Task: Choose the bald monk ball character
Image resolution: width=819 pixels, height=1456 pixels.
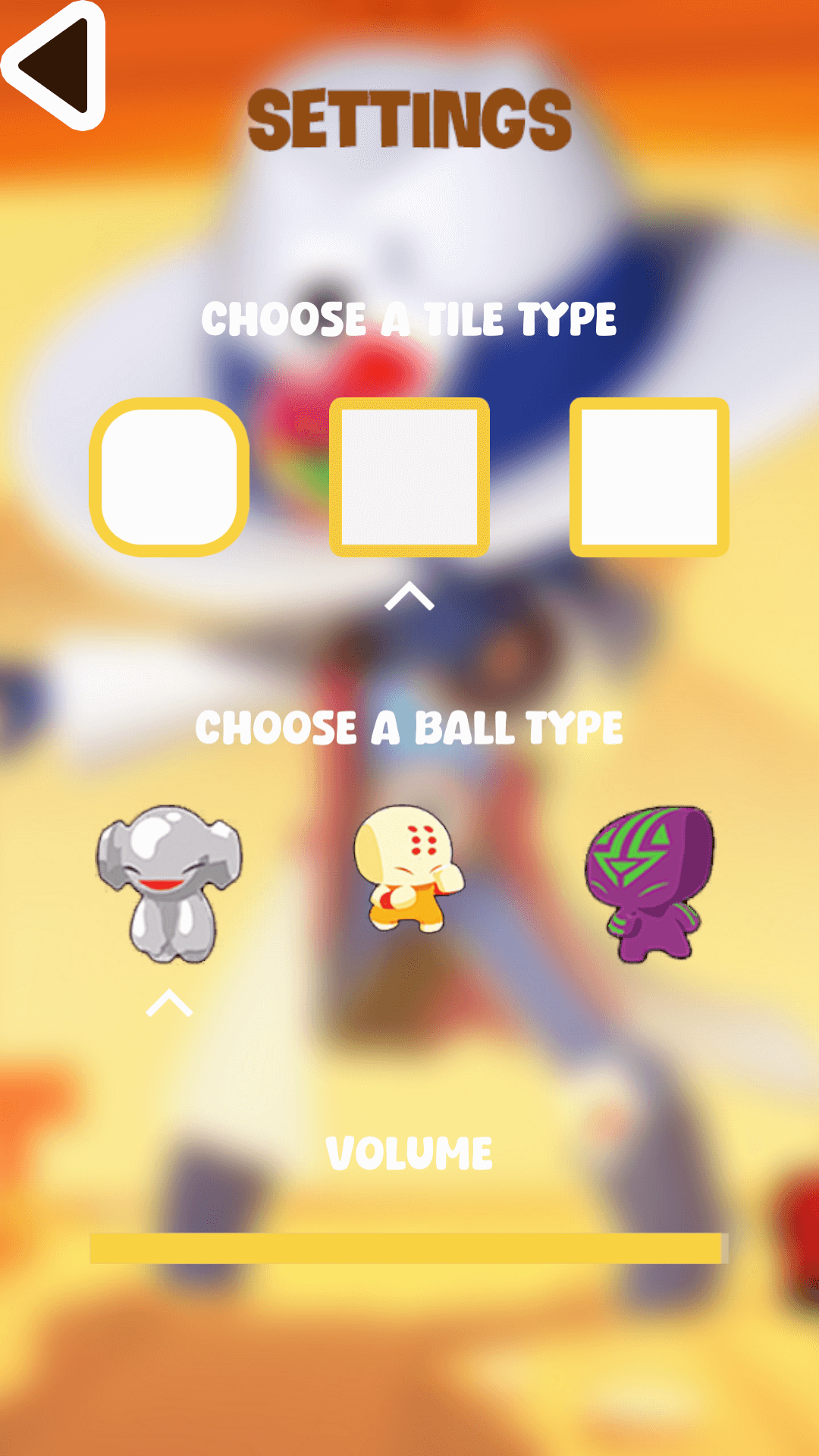Action: coord(409,868)
